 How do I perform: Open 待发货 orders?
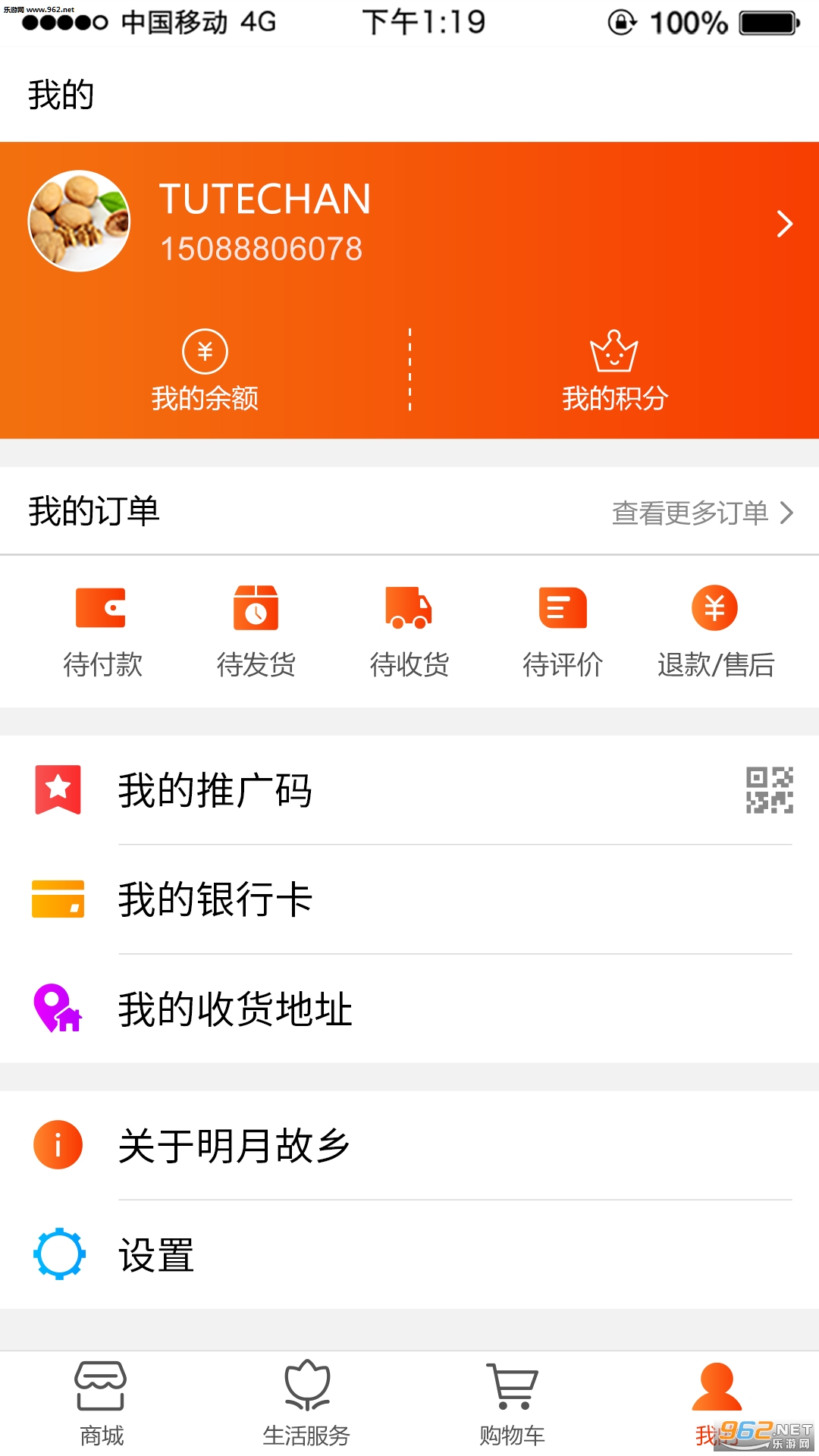[256, 631]
